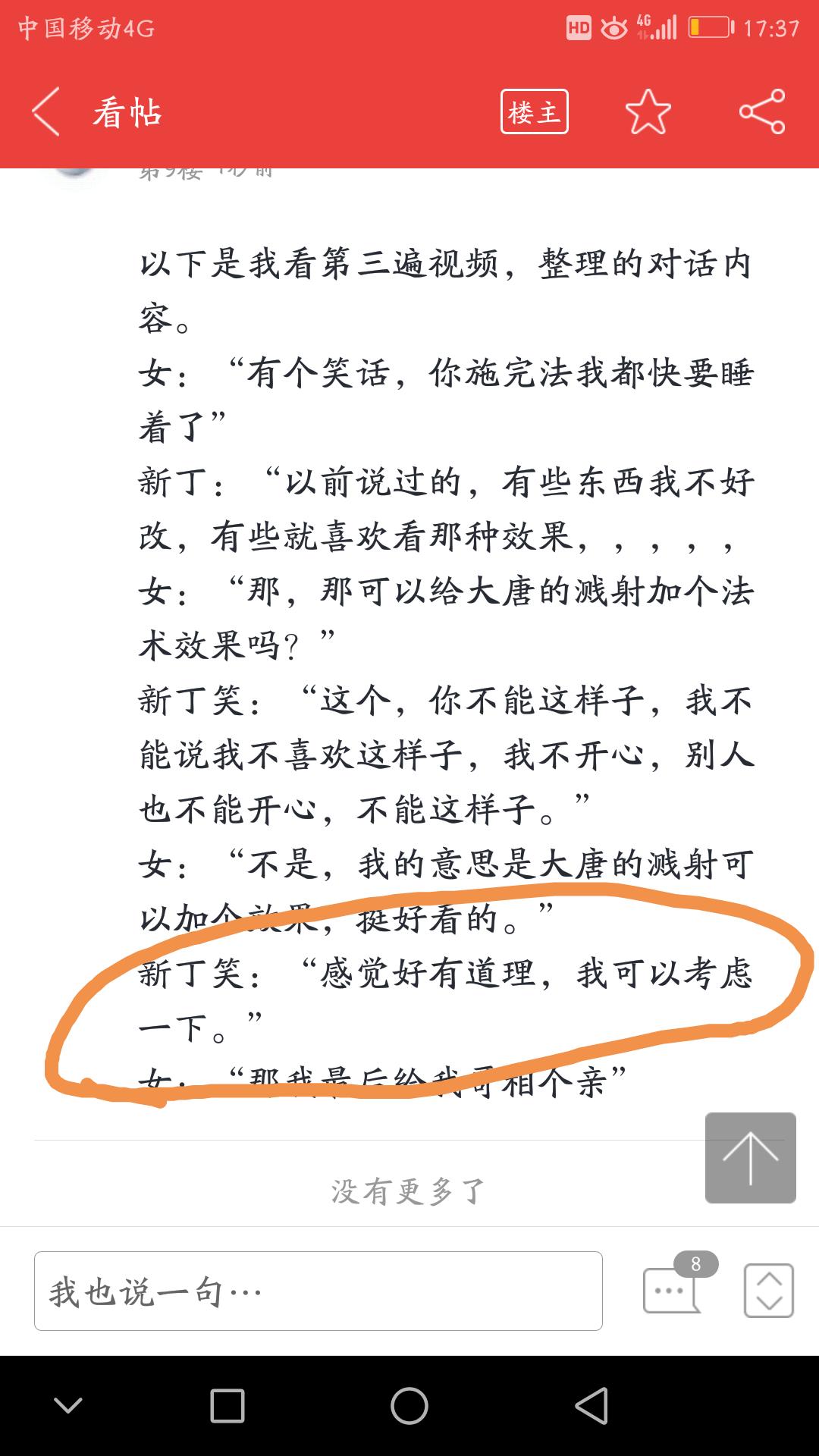This screenshot has height=1456, width=819.
Task: Open the system recent apps
Action: pyautogui.click(x=227, y=1406)
